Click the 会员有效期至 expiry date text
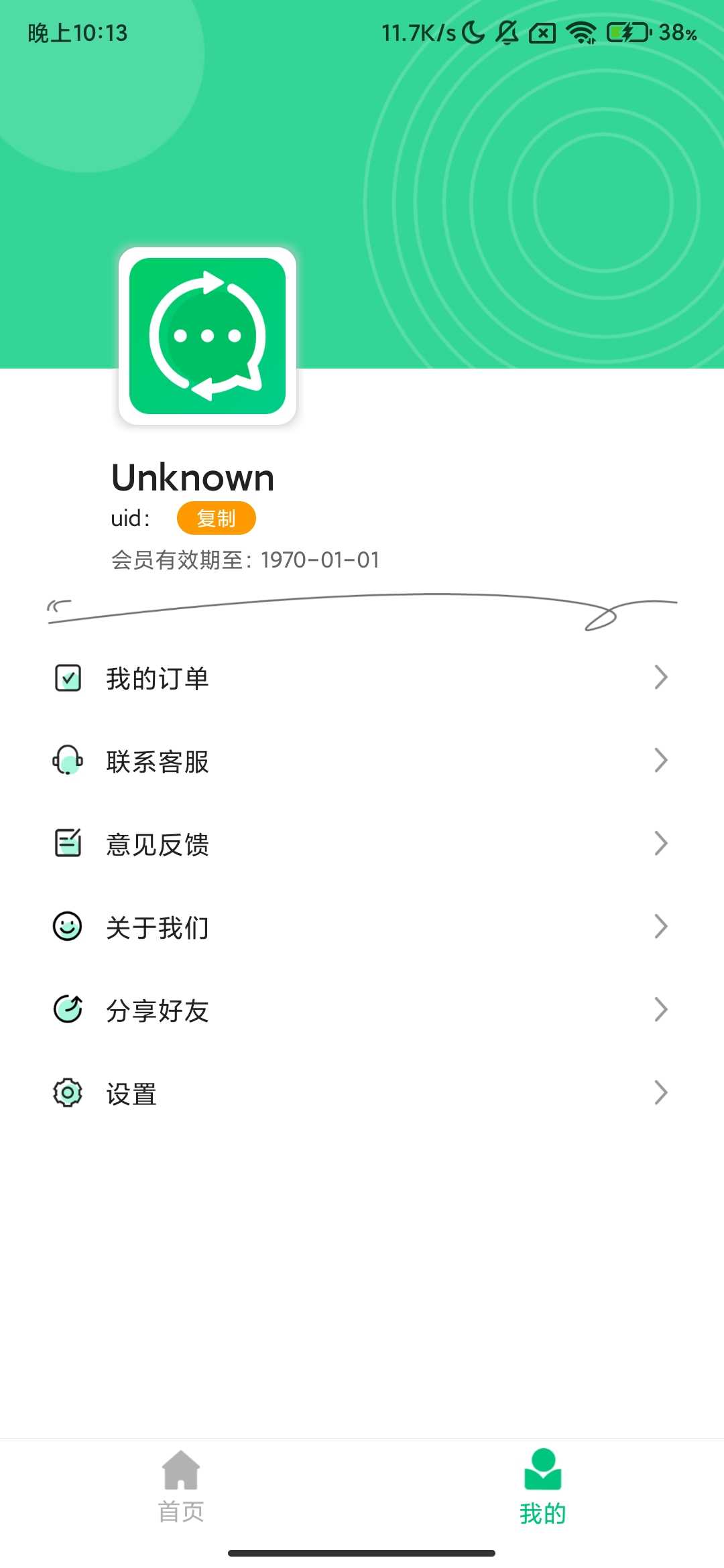Screen dimensions: 724x1568 (x=245, y=560)
